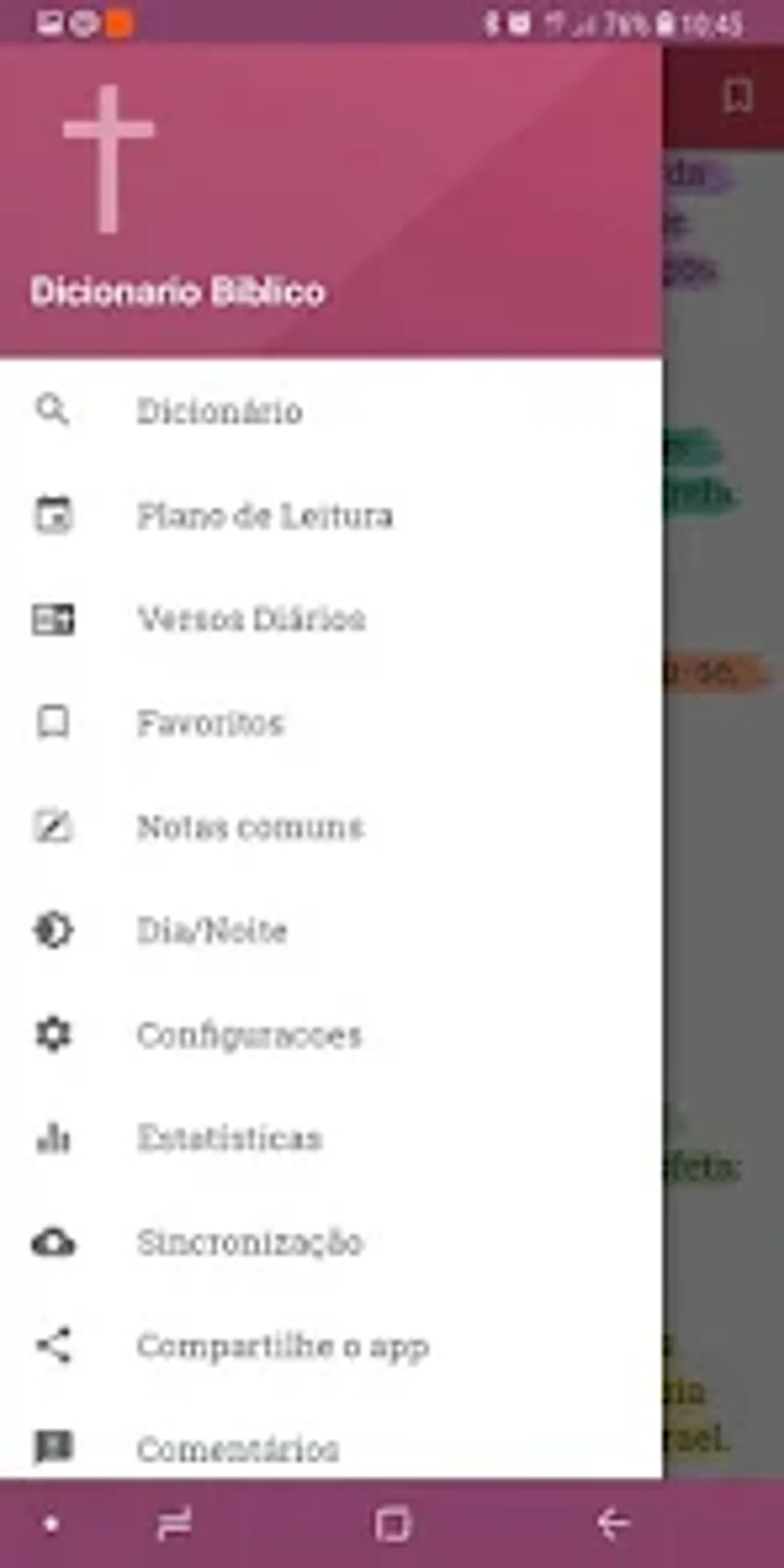Tap the bookmark icon in the top bar
Image resolution: width=784 pixels, height=1568 pixels.
coord(737,97)
